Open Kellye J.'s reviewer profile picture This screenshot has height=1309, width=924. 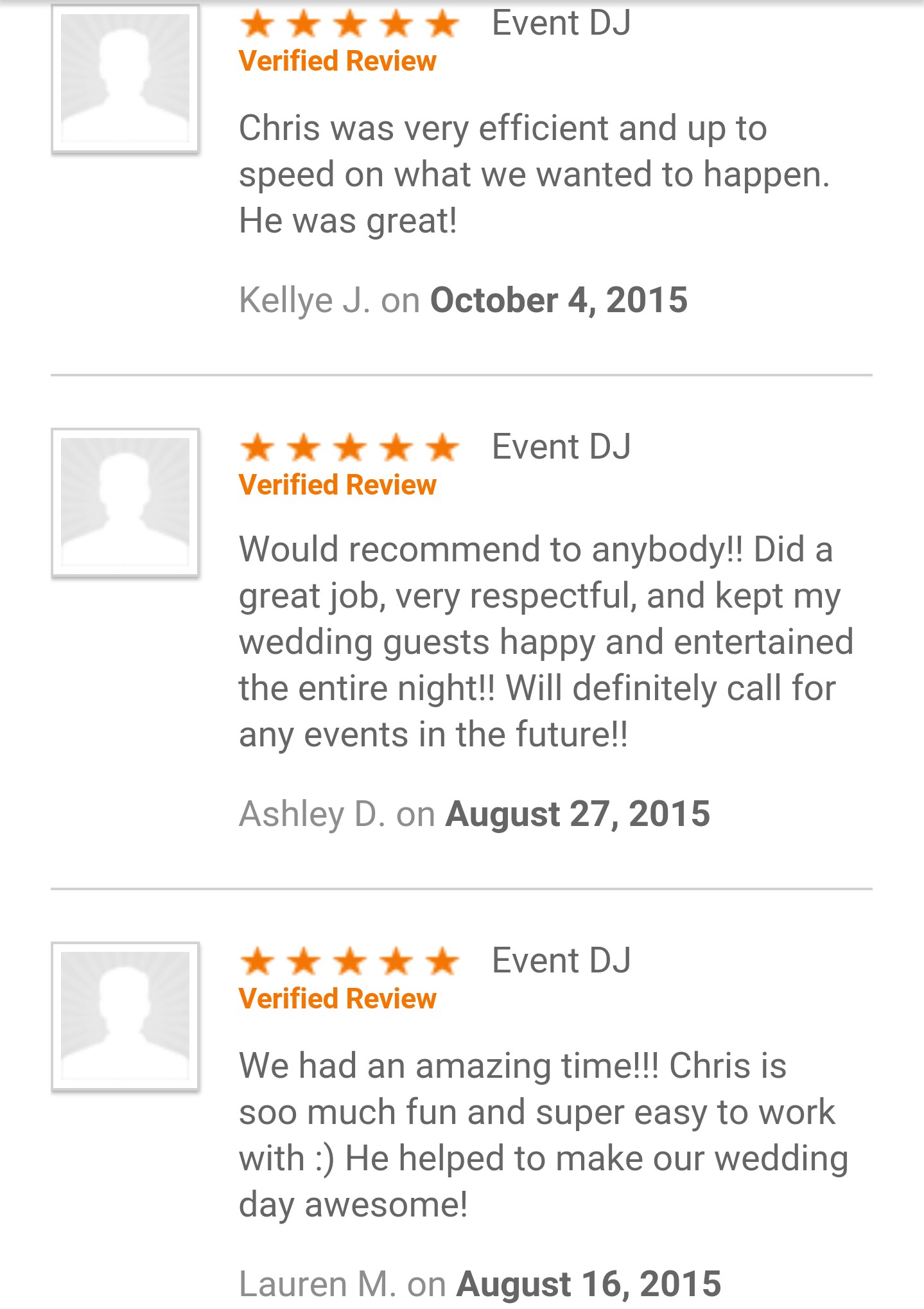[x=125, y=78]
